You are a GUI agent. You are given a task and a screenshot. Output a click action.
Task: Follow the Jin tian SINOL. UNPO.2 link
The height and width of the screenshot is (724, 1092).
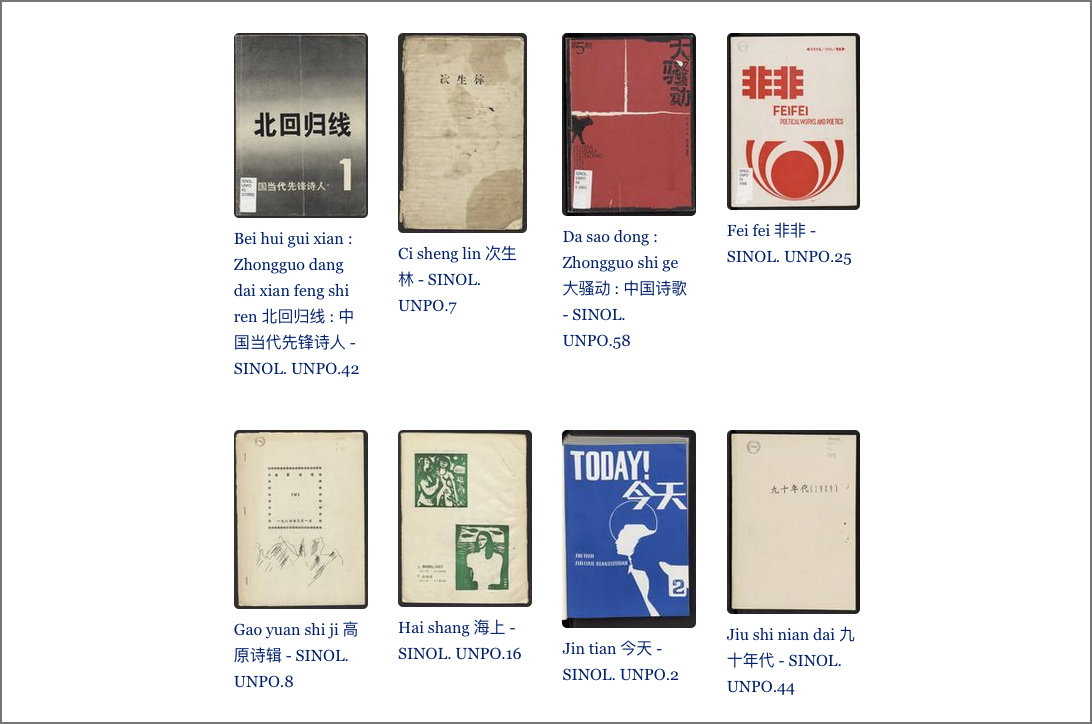coord(620,661)
